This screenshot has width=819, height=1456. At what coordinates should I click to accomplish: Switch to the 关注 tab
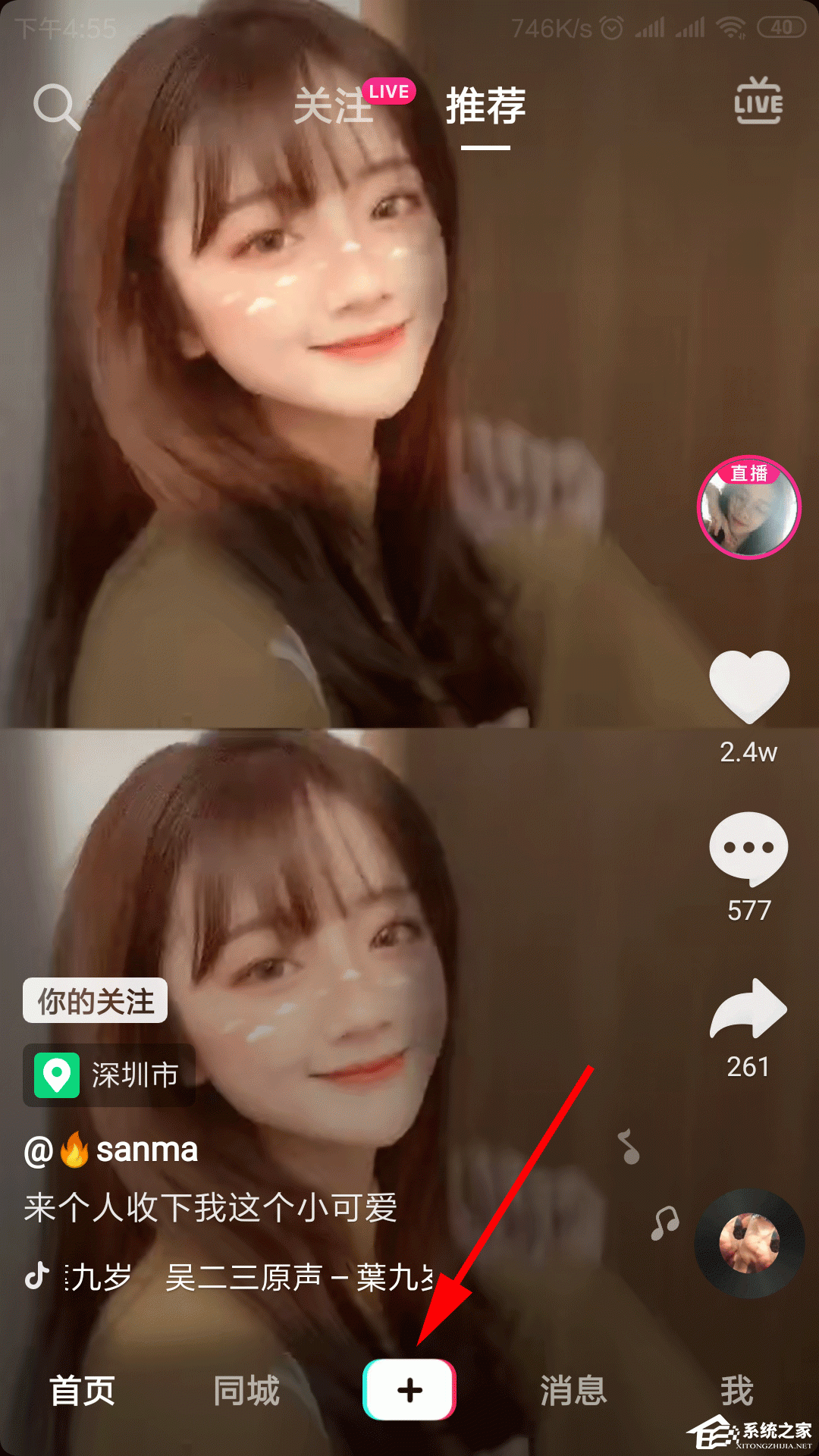pyautogui.click(x=334, y=105)
